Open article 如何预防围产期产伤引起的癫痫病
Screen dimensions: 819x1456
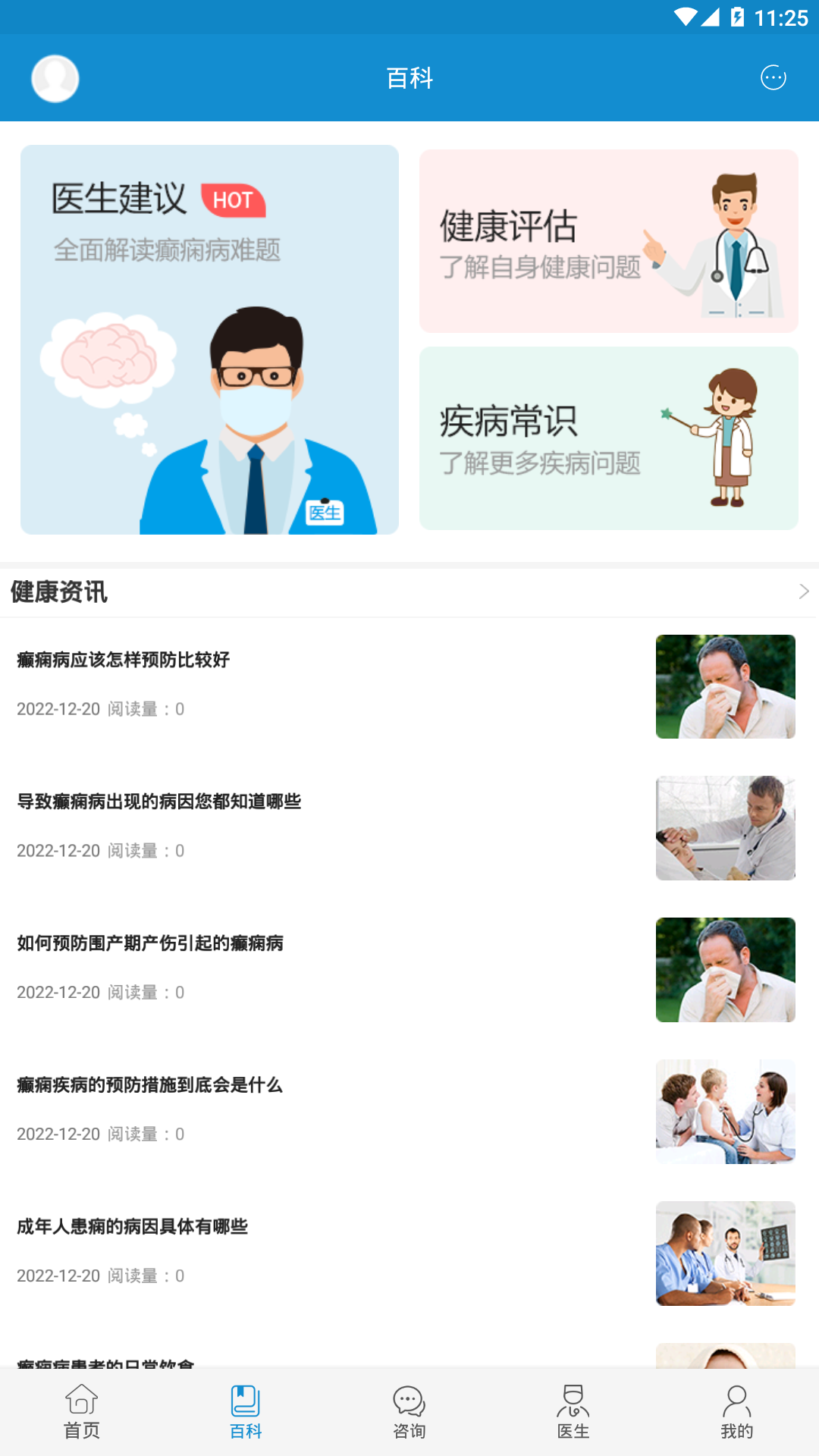[x=150, y=943]
